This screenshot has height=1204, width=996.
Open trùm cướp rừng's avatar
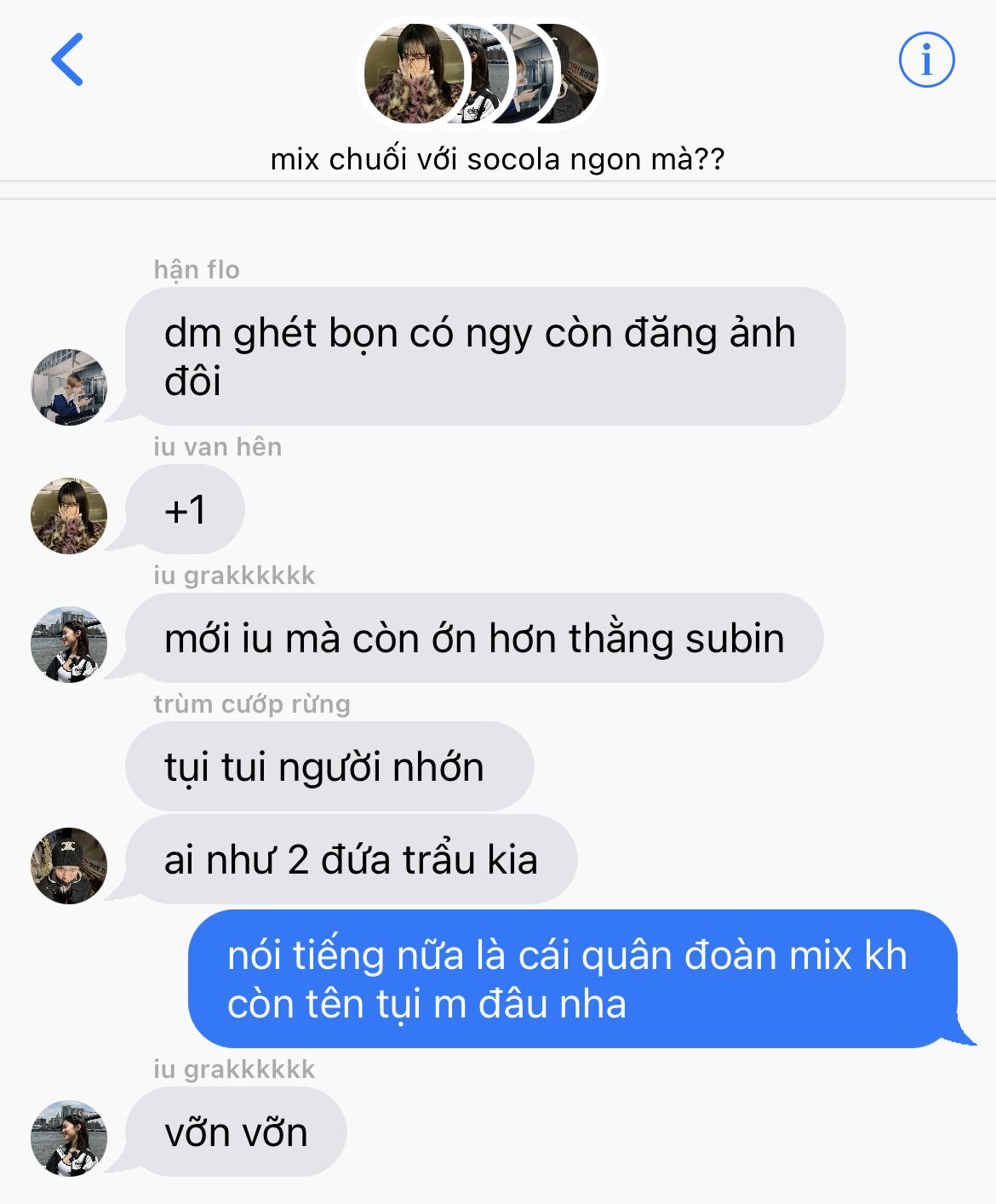tap(69, 865)
